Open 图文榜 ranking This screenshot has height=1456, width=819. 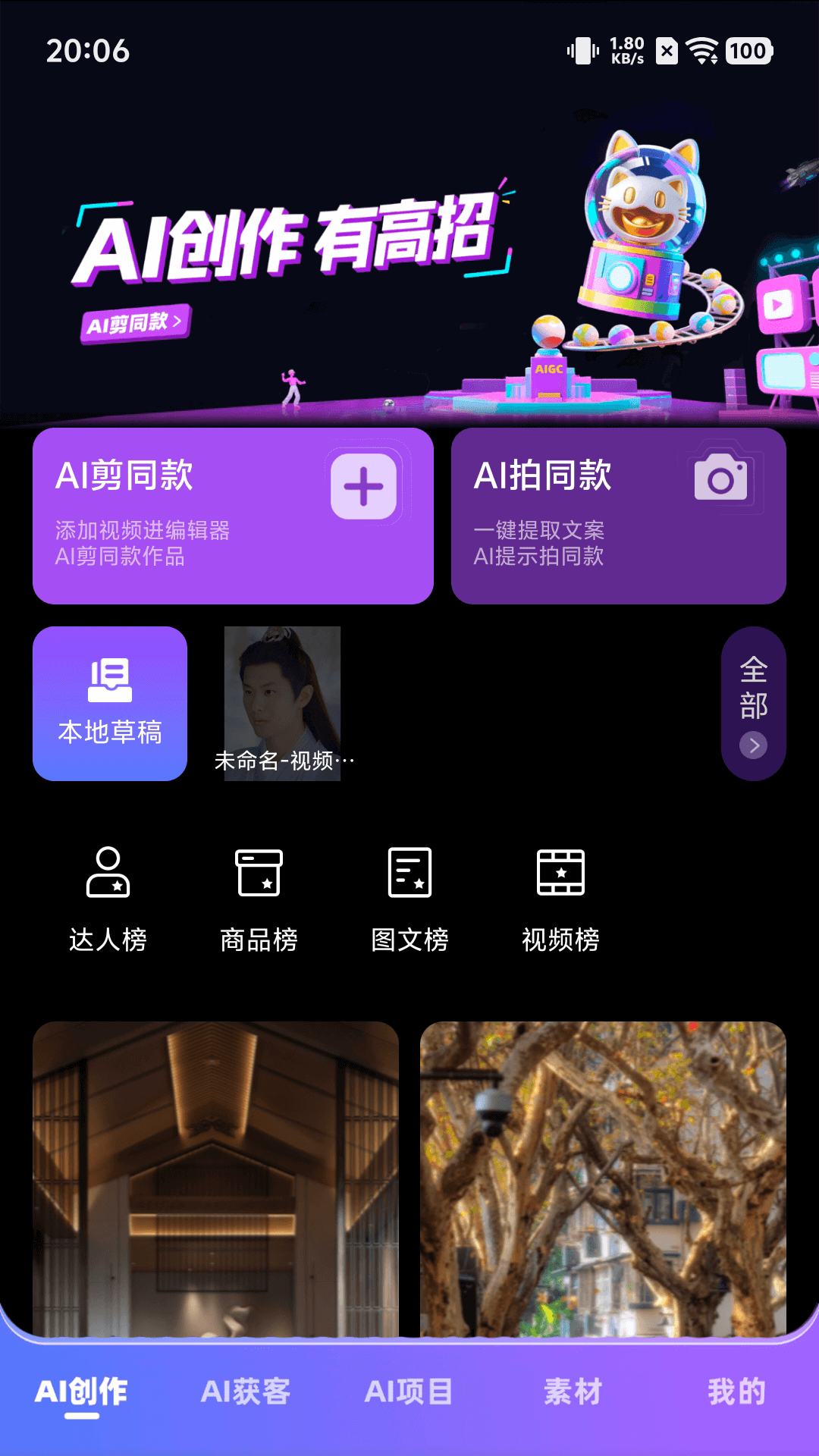click(409, 900)
